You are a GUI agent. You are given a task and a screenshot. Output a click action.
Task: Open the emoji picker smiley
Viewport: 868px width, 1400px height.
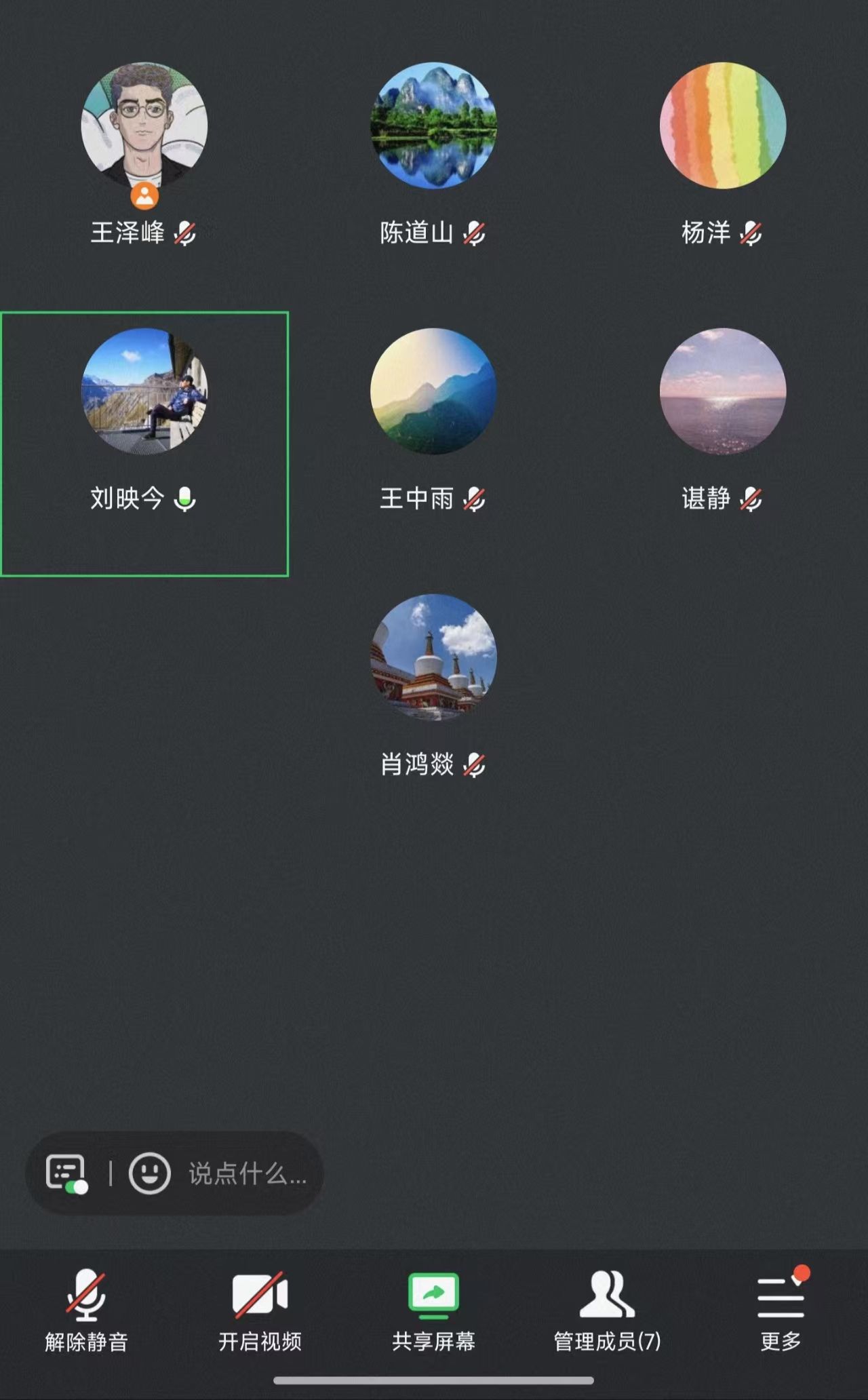(x=149, y=1173)
